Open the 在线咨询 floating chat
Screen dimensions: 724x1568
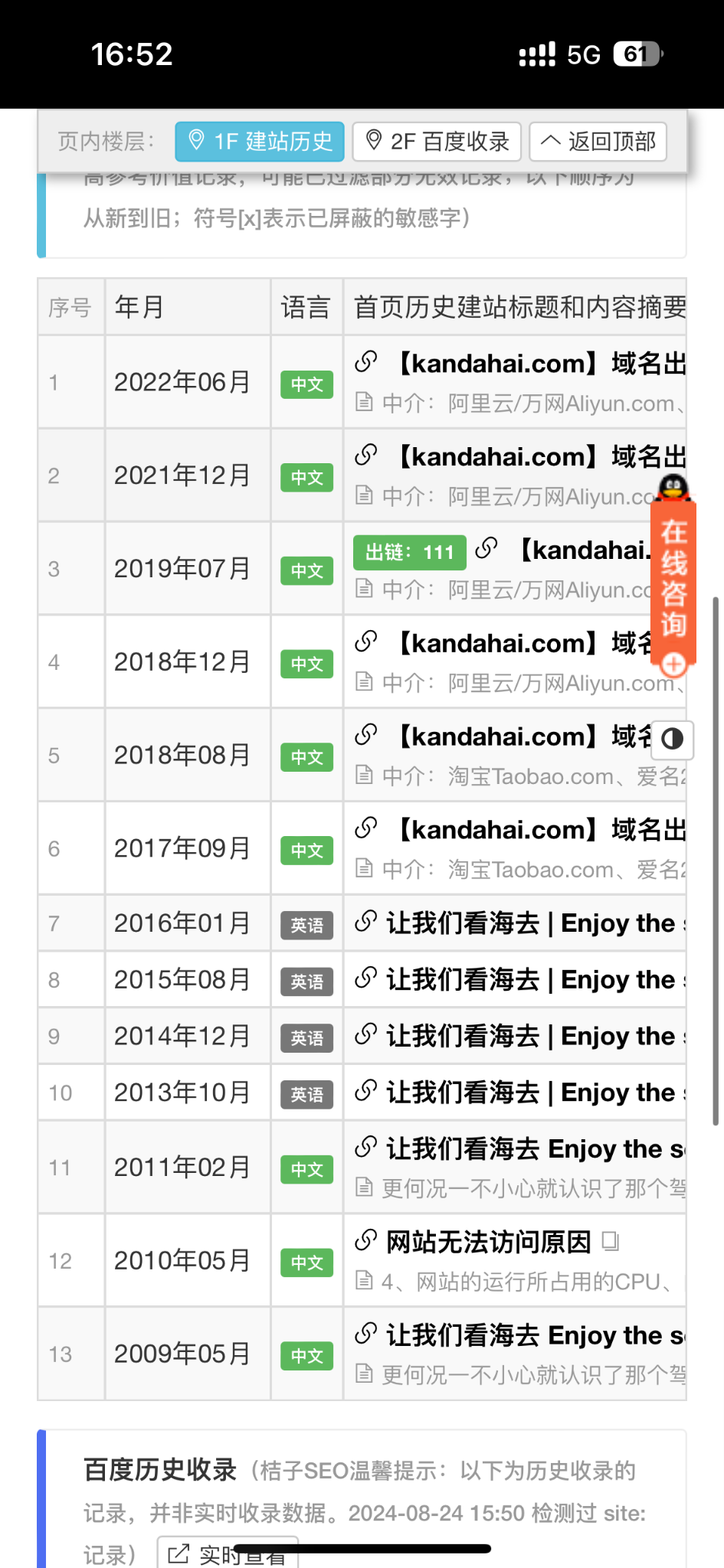coord(673,578)
